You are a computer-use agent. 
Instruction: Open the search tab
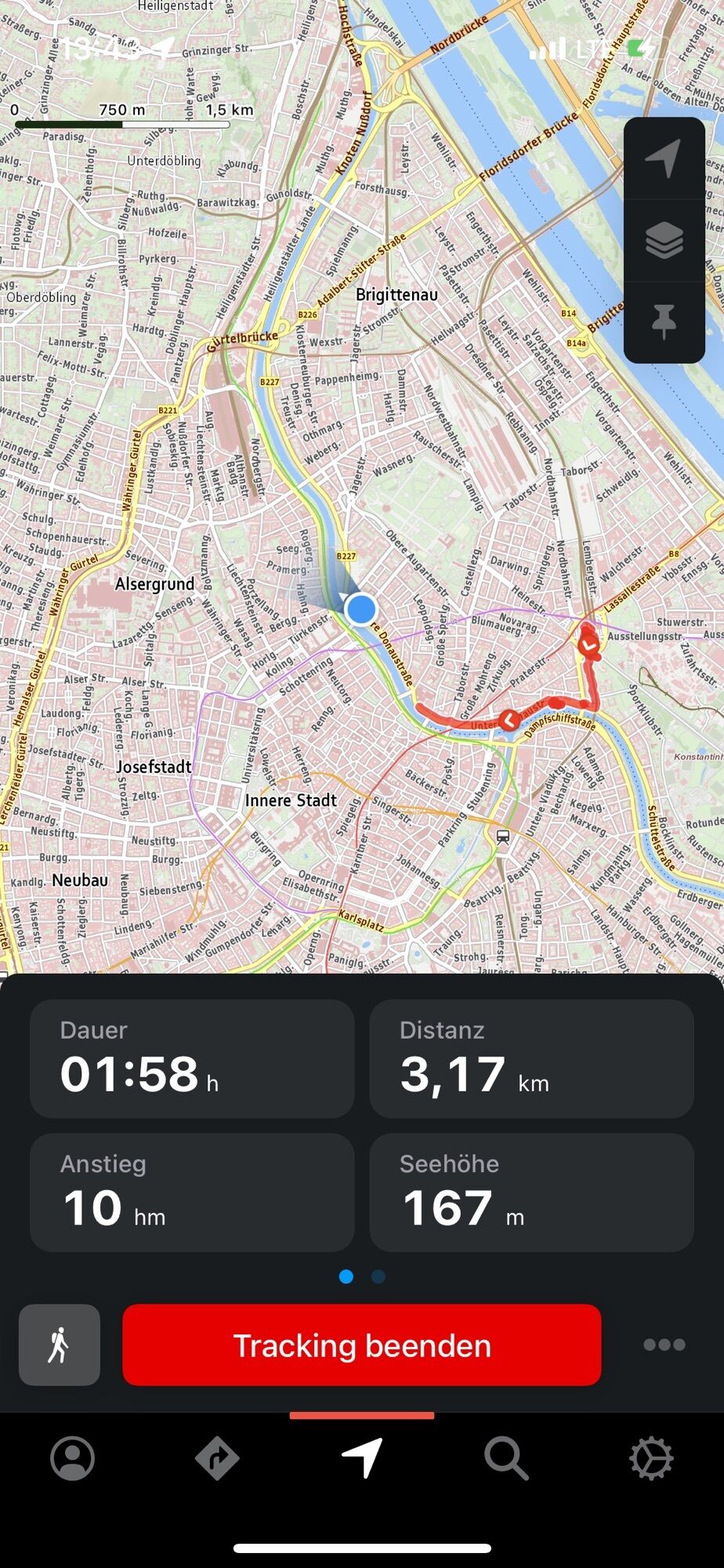pyautogui.click(x=506, y=1459)
